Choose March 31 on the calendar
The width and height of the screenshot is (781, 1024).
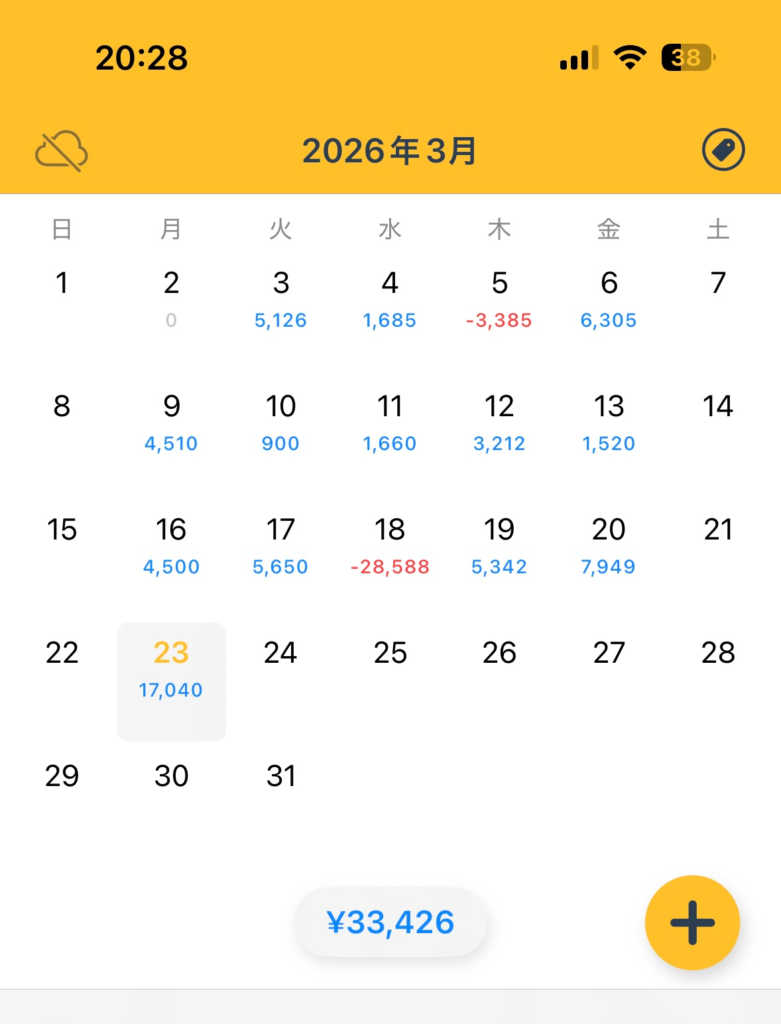(281, 777)
